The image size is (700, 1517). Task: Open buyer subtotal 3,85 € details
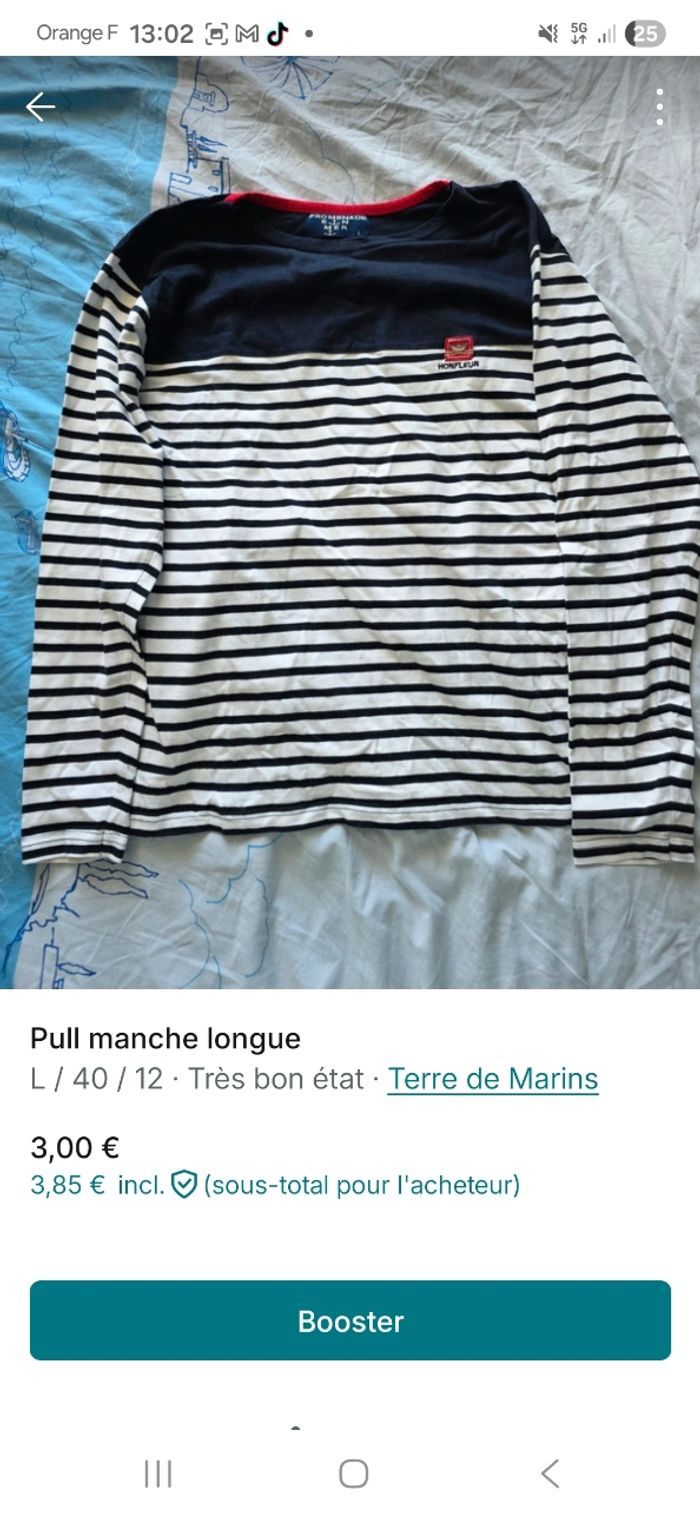pyautogui.click(x=275, y=1186)
